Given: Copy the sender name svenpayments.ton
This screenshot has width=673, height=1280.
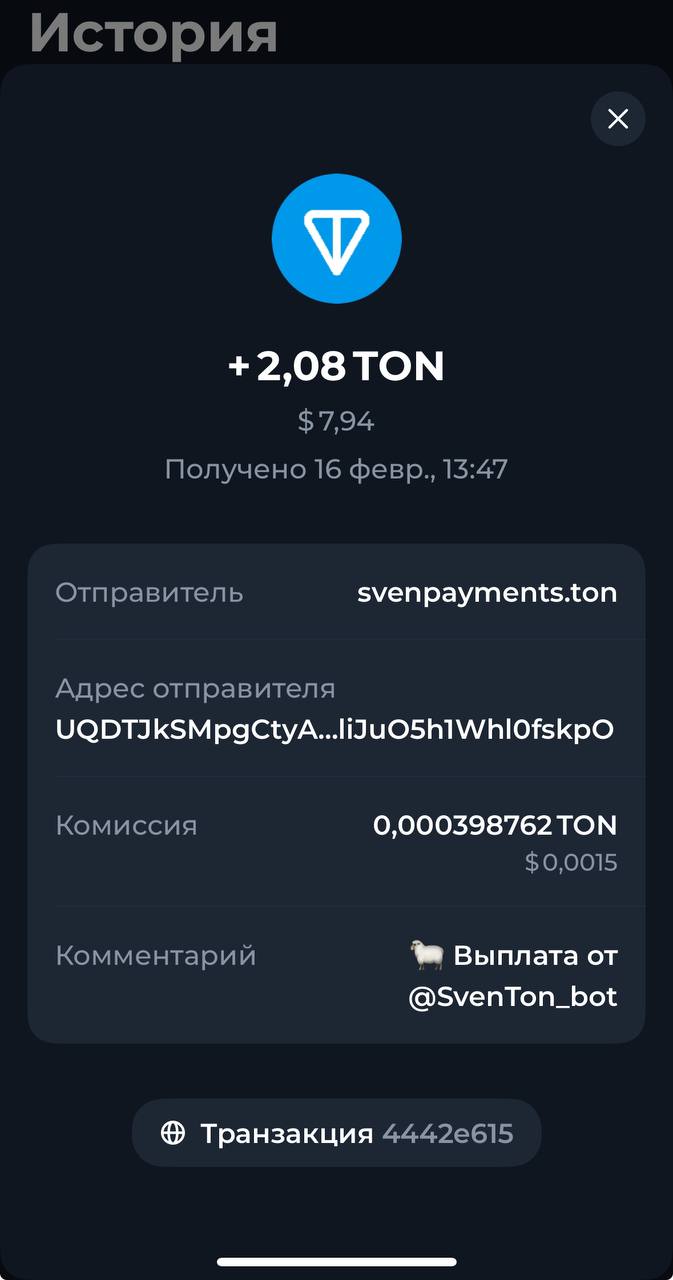Looking at the screenshot, I should [487, 593].
